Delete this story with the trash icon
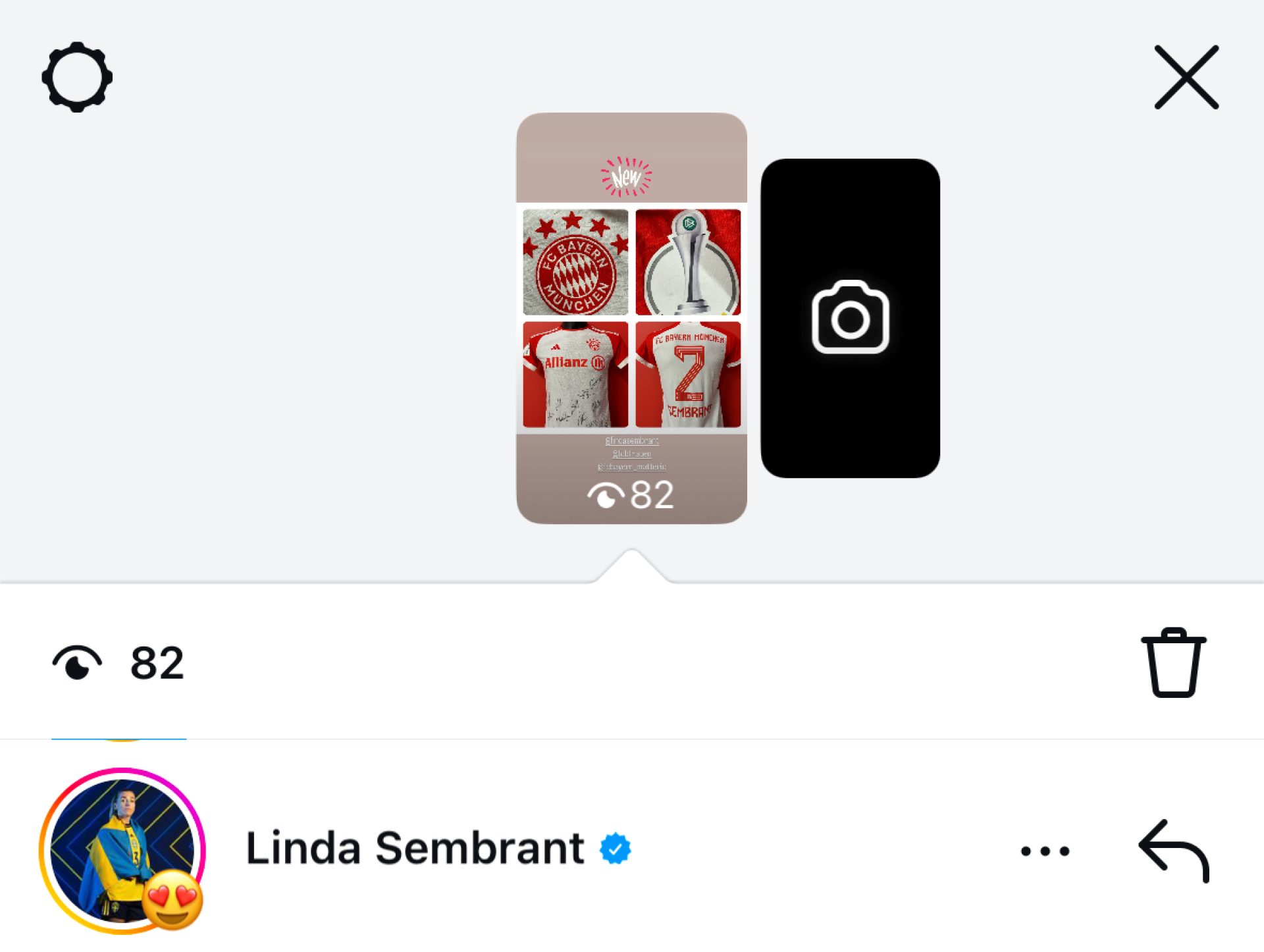1264x952 pixels. tap(1173, 662)
